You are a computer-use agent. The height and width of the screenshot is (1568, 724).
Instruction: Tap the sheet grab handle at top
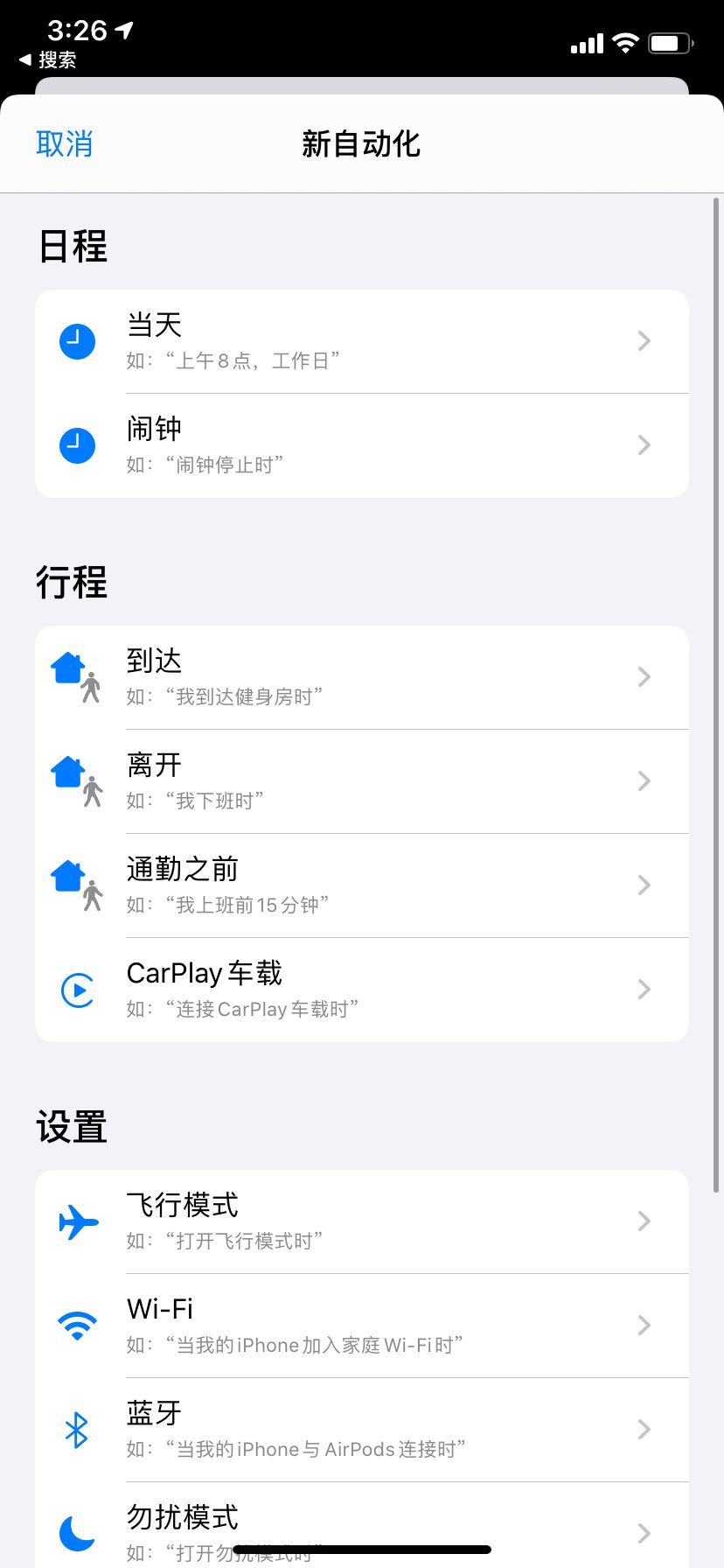[x=362, y=87]
